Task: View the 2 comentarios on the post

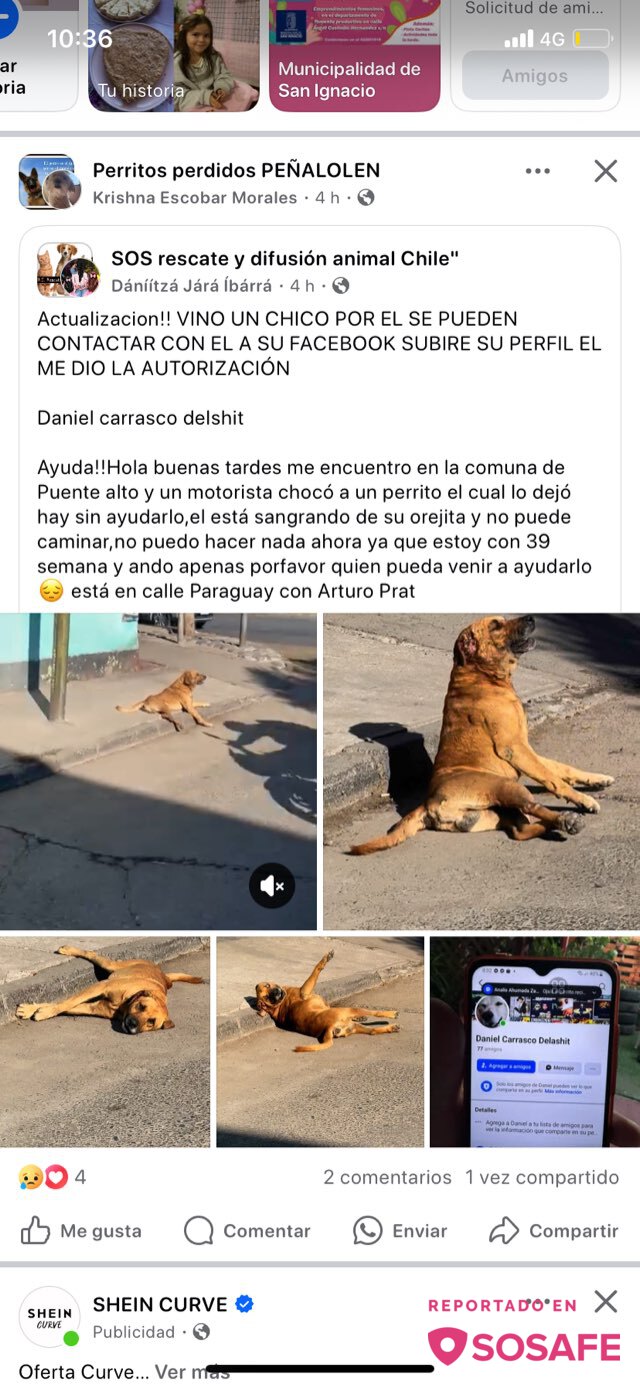Action: (x=387, y=1177)
